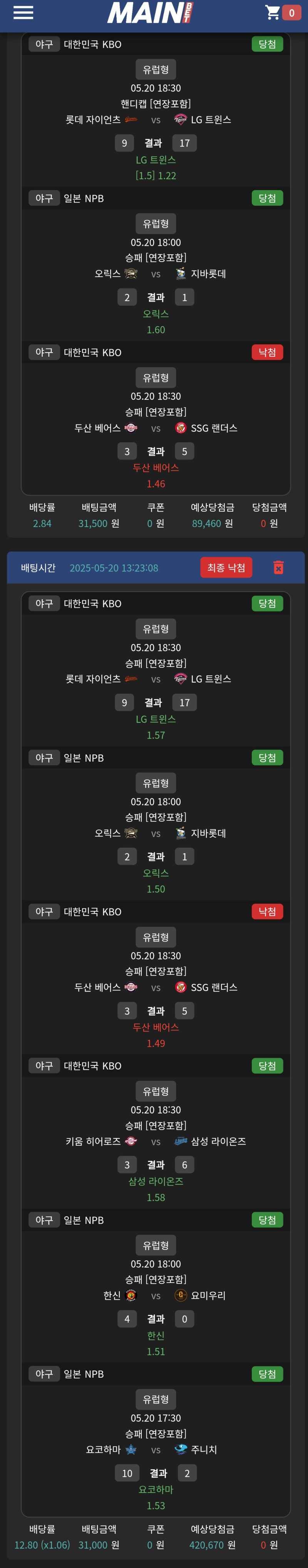Tap the MAINBET logo
This screenshot has height=1568, width=308.
pyautogui.click(x=150, y=12)
